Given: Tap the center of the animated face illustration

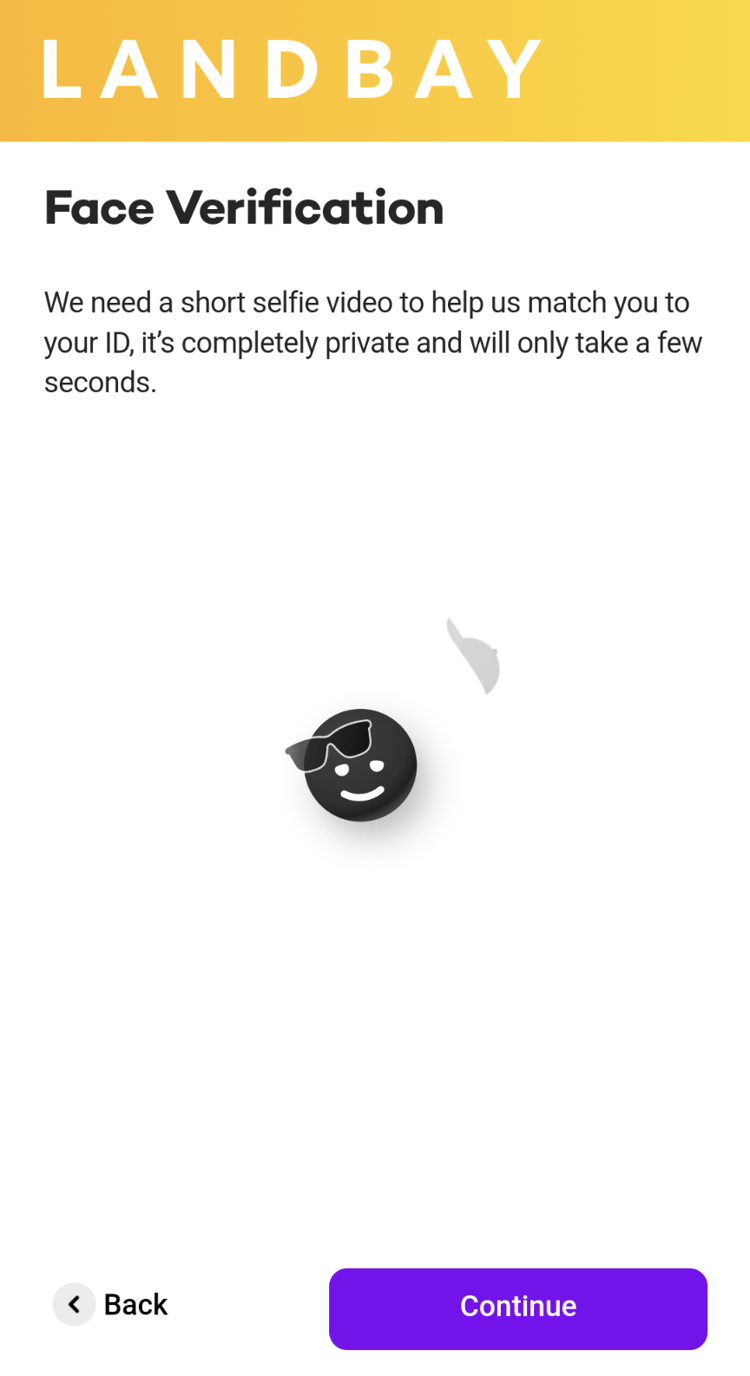Looking at the screenshot, I should (360, 765).
